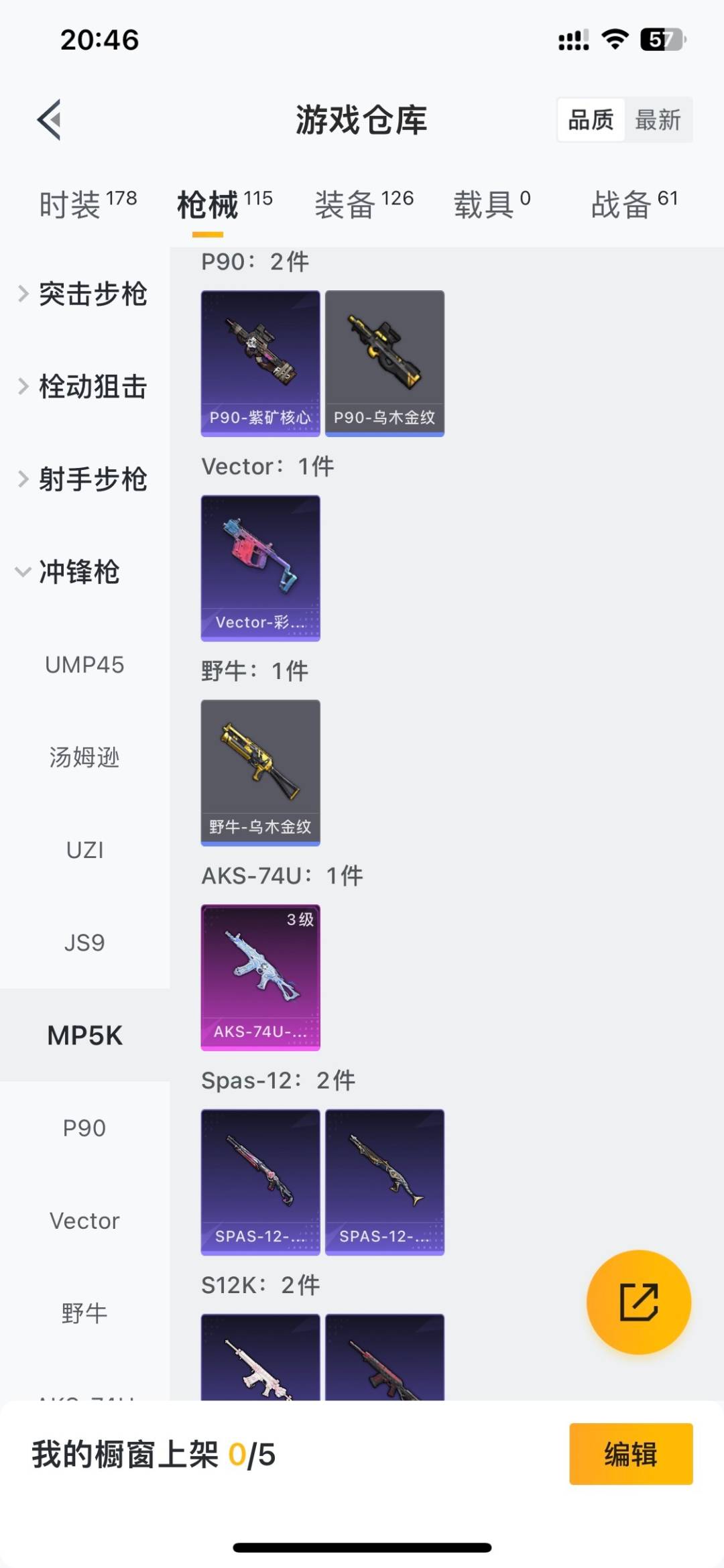This screenshot has height=1568, width=724.
Task: Select the P90-乌木金纹 skin
Action: point(384,362)
